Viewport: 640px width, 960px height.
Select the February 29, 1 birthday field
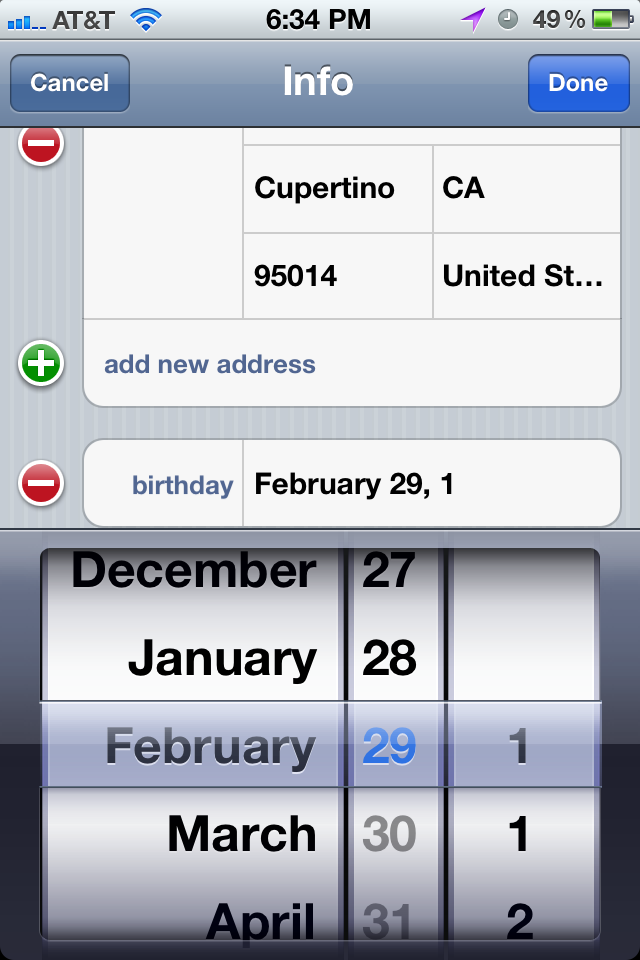point(430,485)
